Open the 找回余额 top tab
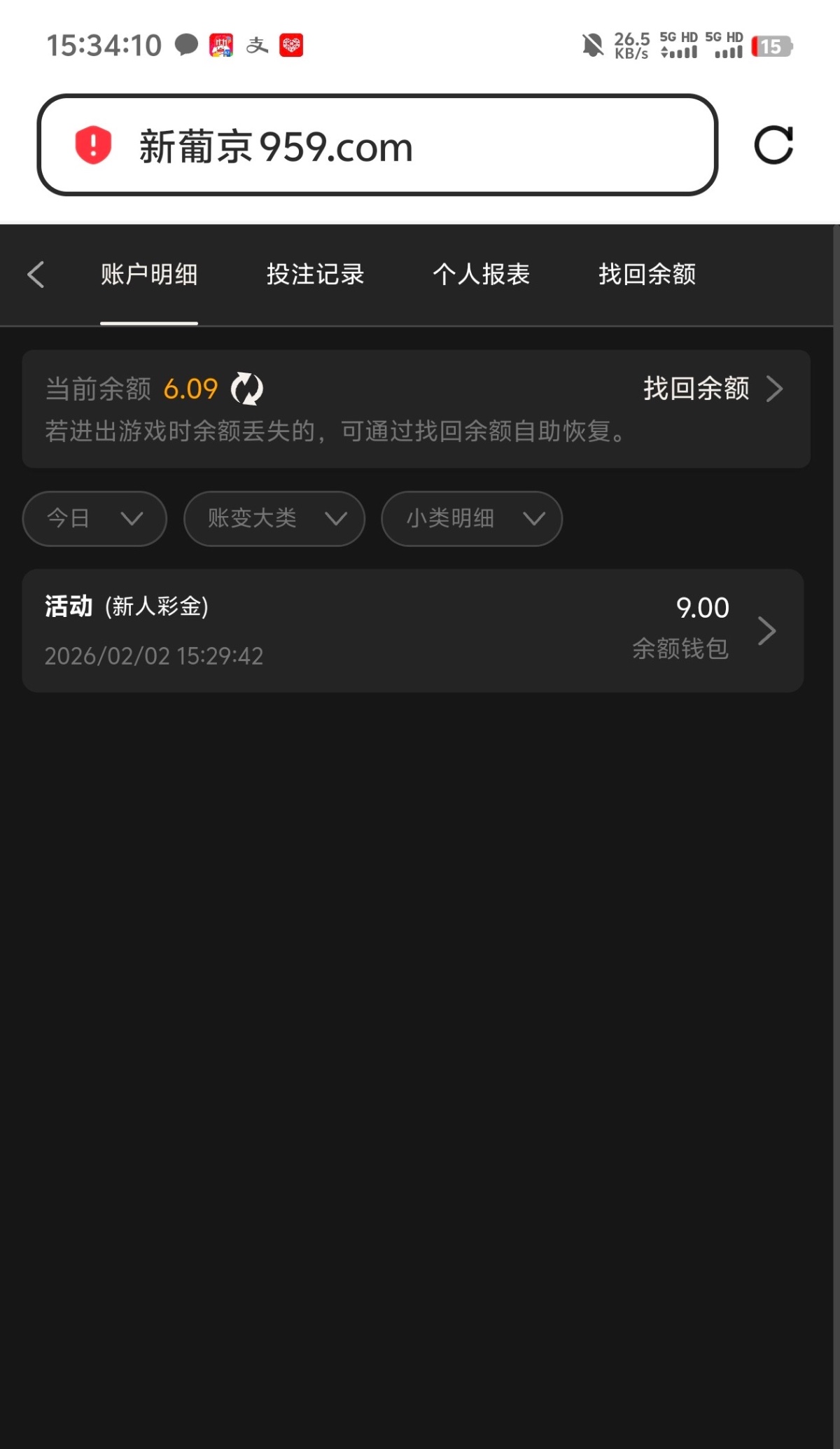 [647, 275]
